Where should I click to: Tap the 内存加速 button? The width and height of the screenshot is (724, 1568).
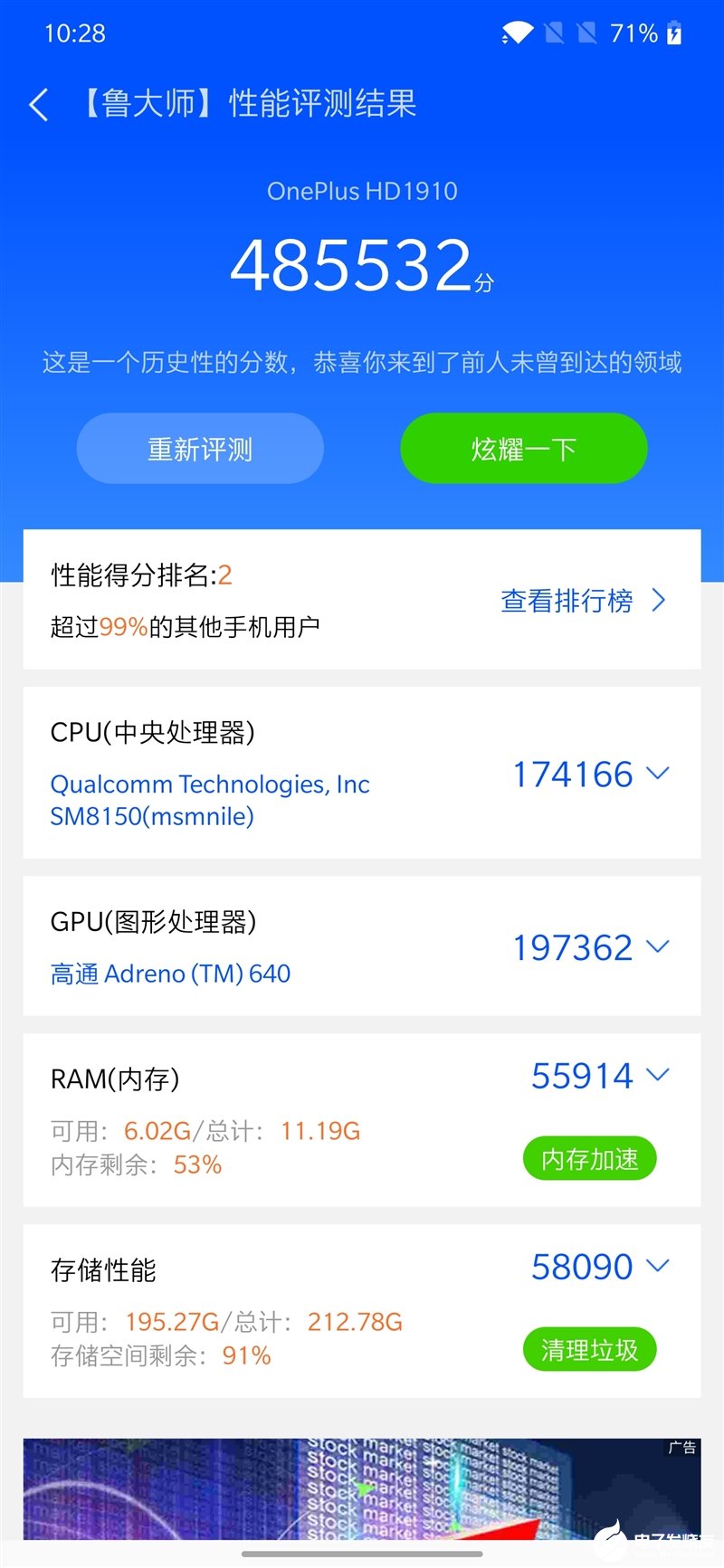[589, 1159]
